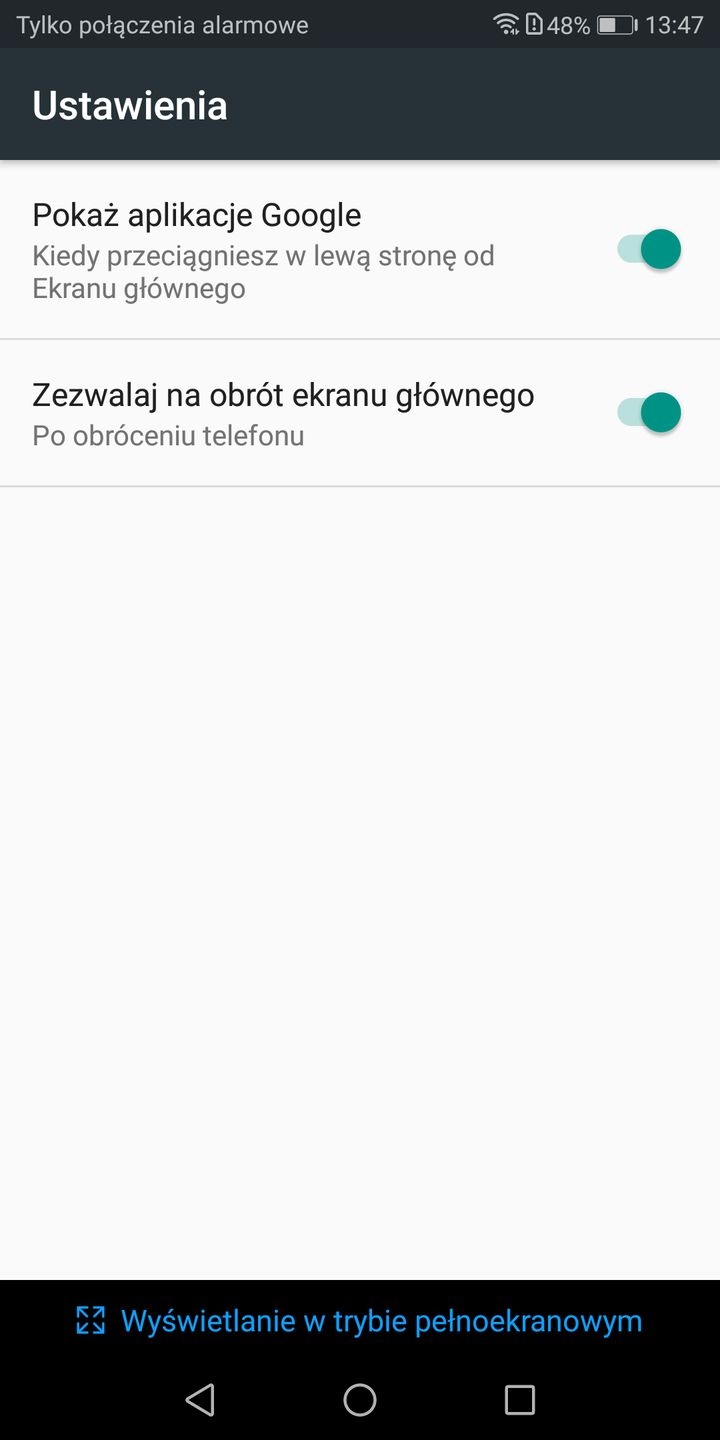Tap the home circle navigation icon

360,1400
